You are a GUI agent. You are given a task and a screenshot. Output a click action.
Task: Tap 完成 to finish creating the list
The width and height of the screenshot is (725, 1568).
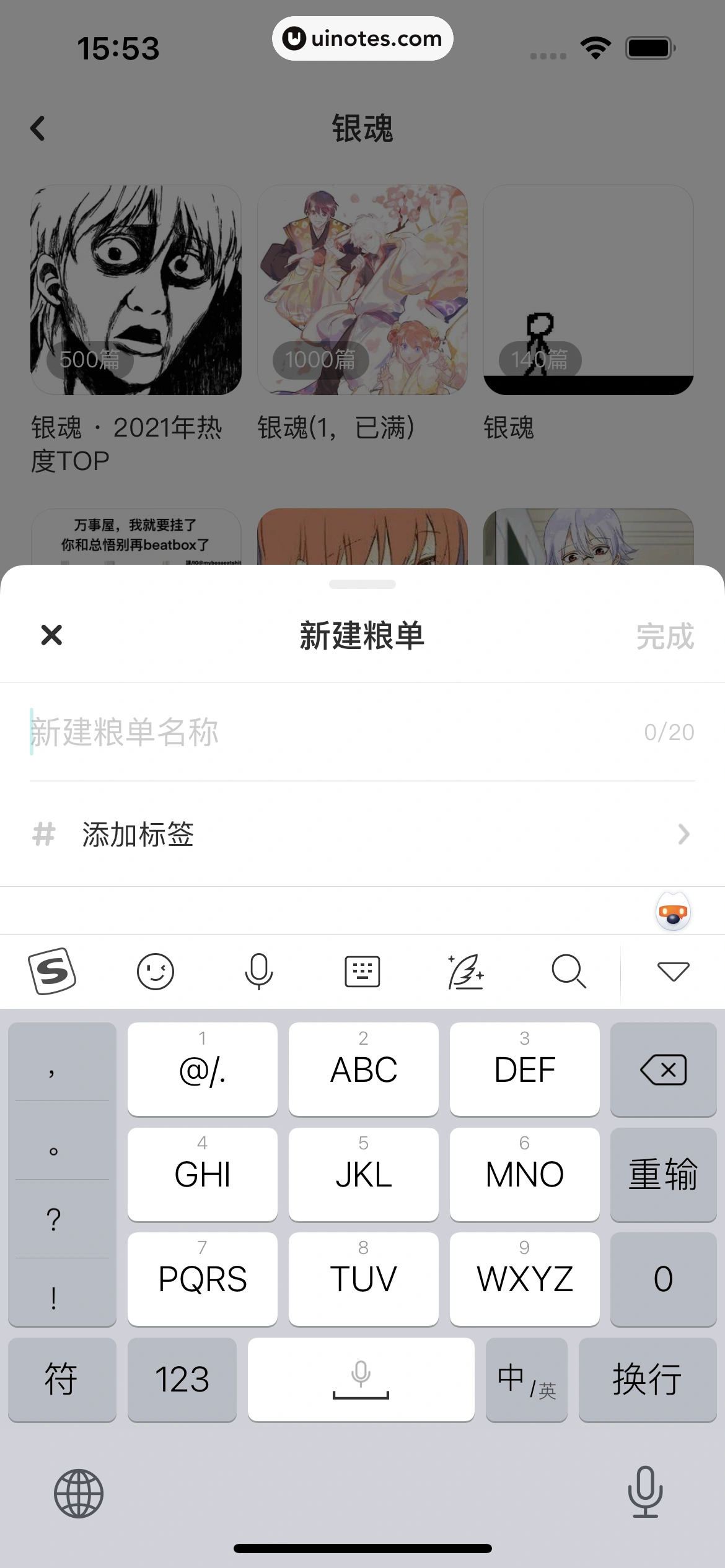coord(665,635)
